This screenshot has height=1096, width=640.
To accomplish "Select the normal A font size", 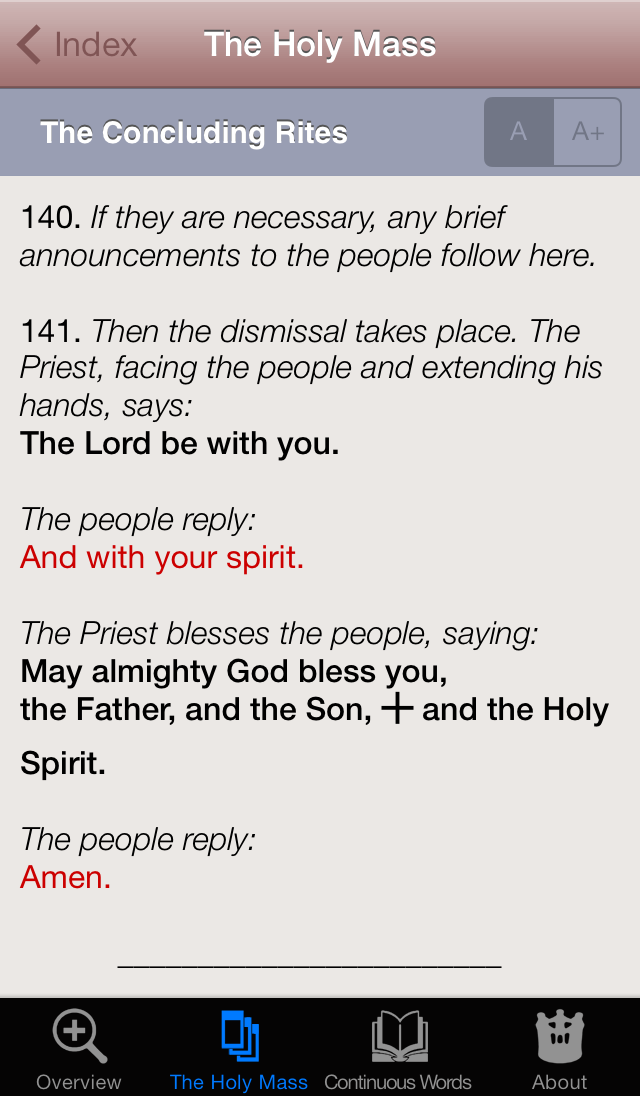I will pyautogui.click(x=518, y=132).
